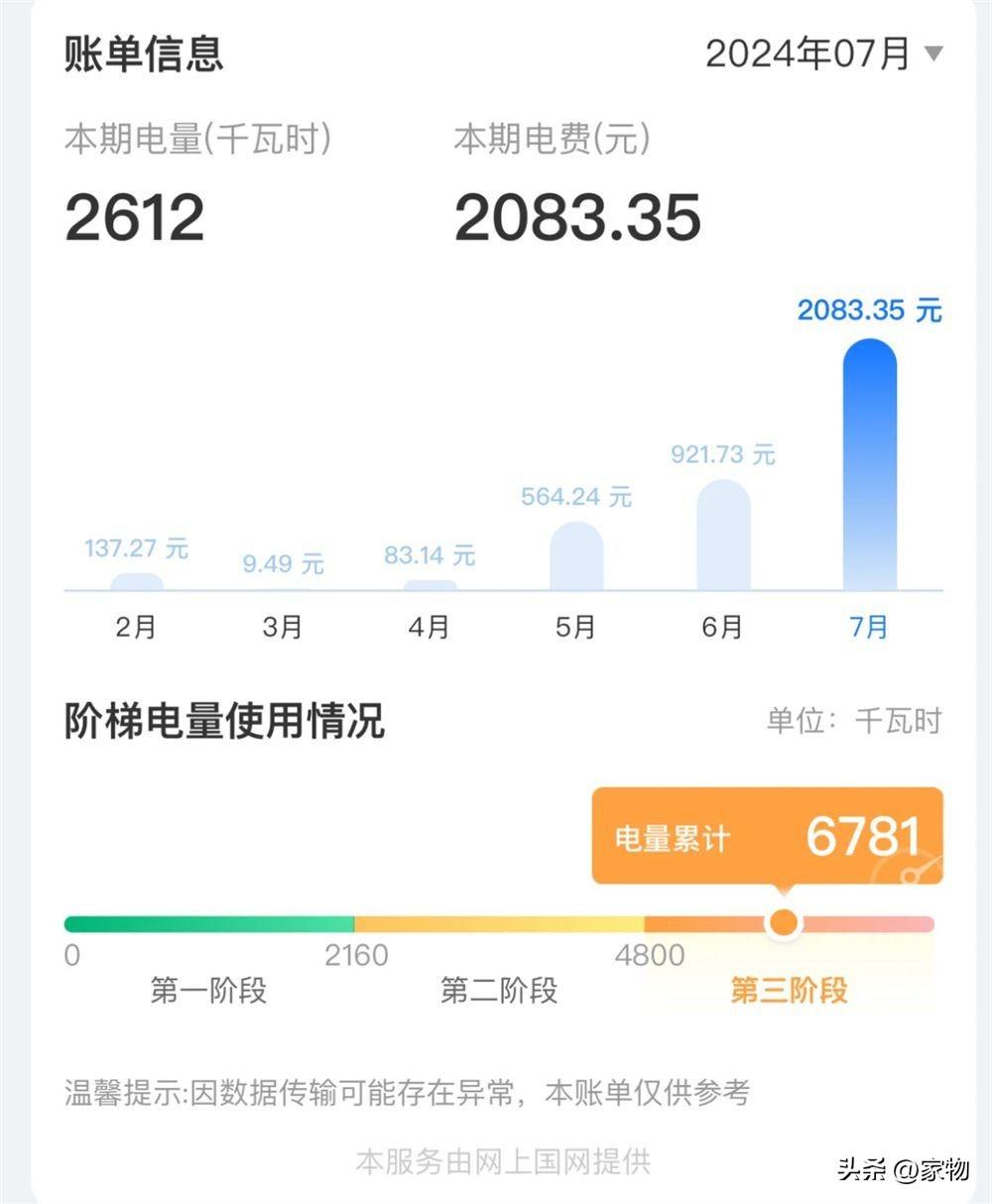Select the 2月 bar in the chart
992x1204 pixels.
136,582
